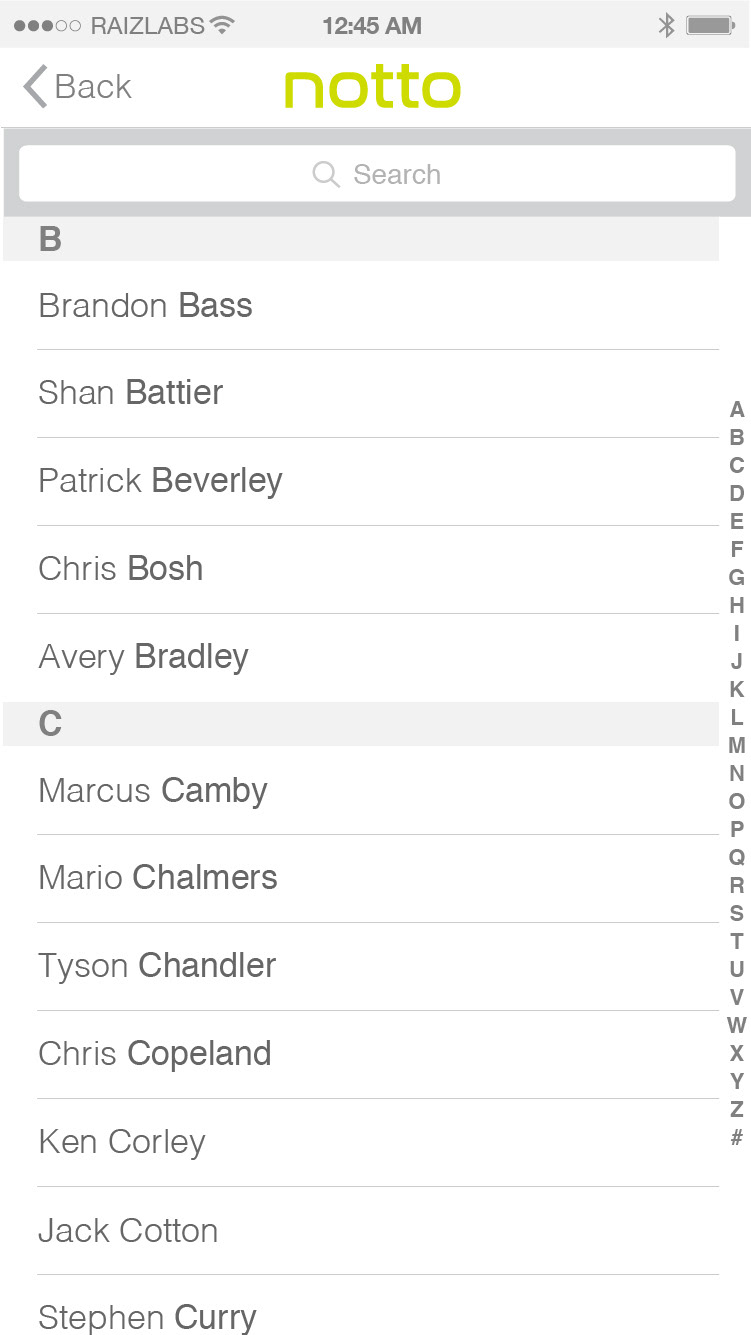Choose Chris Bosh

pos(361,569)
